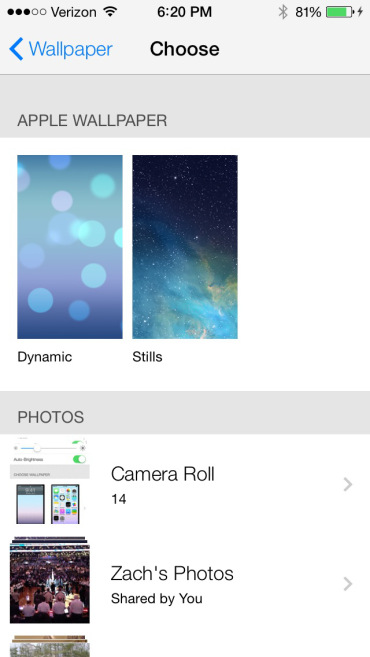Open Zach's Photos shared album
This screenshot has height=657, width=370.
(x=185, y=584)
